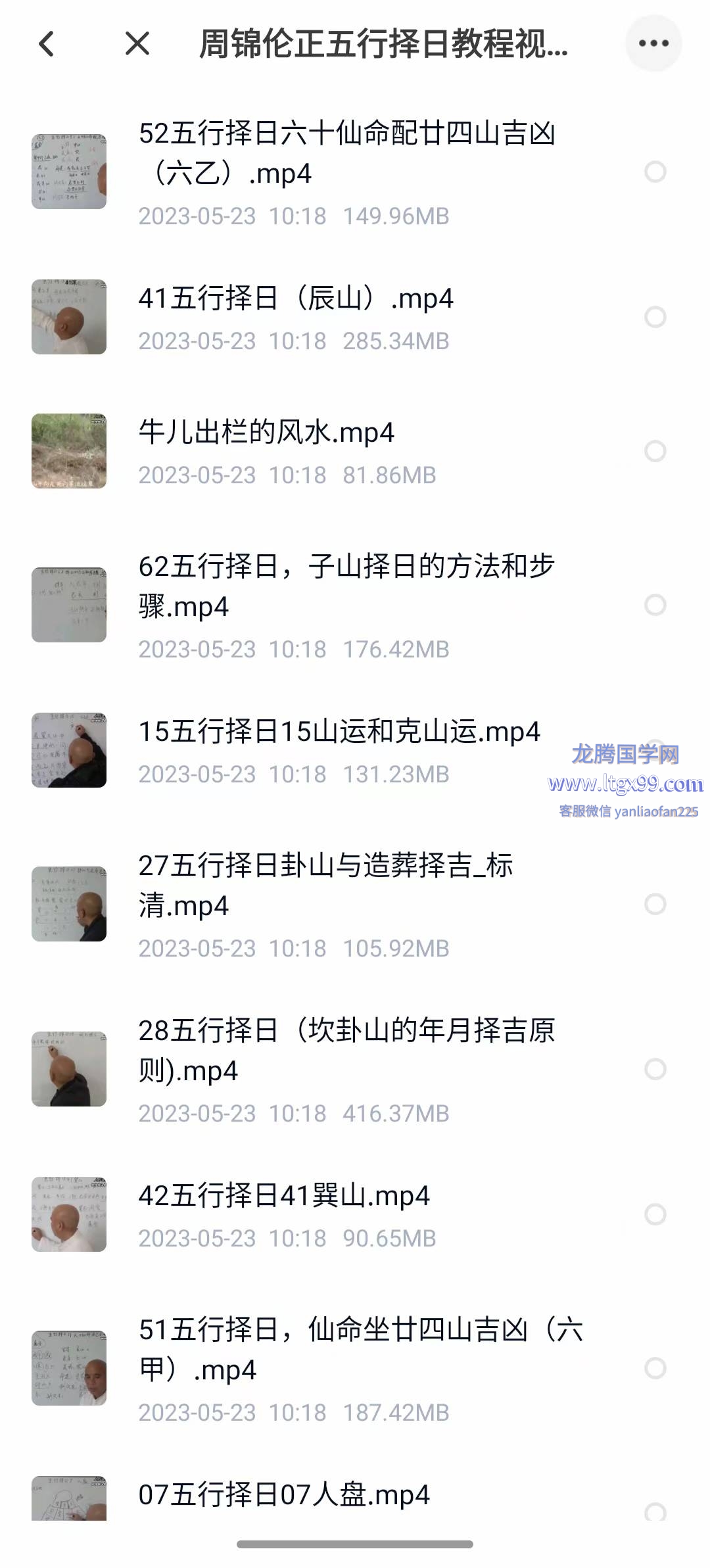This screenshot has width=710, height=1568.
Task: Select the circle for 27五行择日卦山 file
Action: click(655, 904)
